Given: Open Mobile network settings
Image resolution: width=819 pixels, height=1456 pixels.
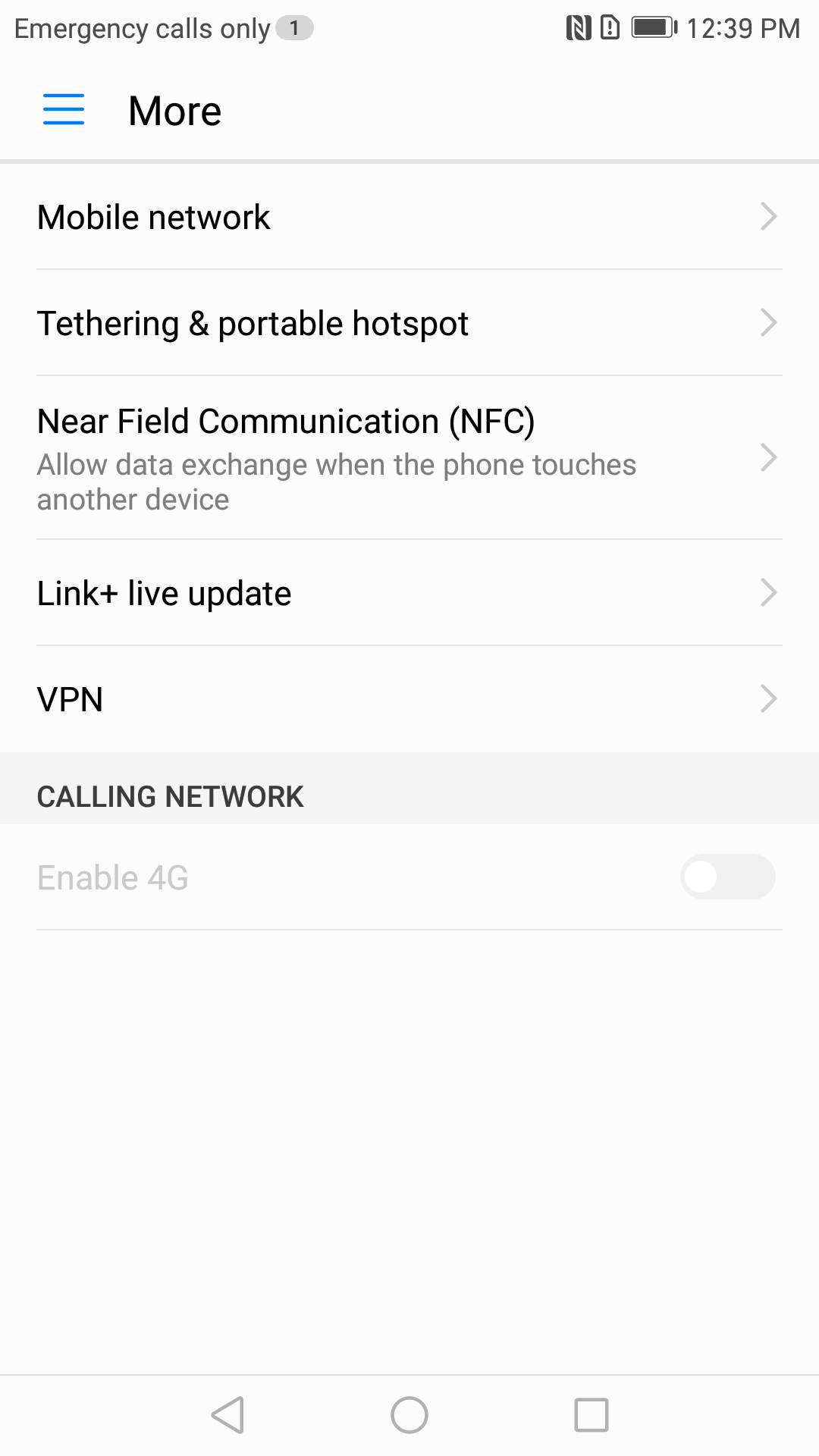Looking at the screenshot, I should coord(409,217).
